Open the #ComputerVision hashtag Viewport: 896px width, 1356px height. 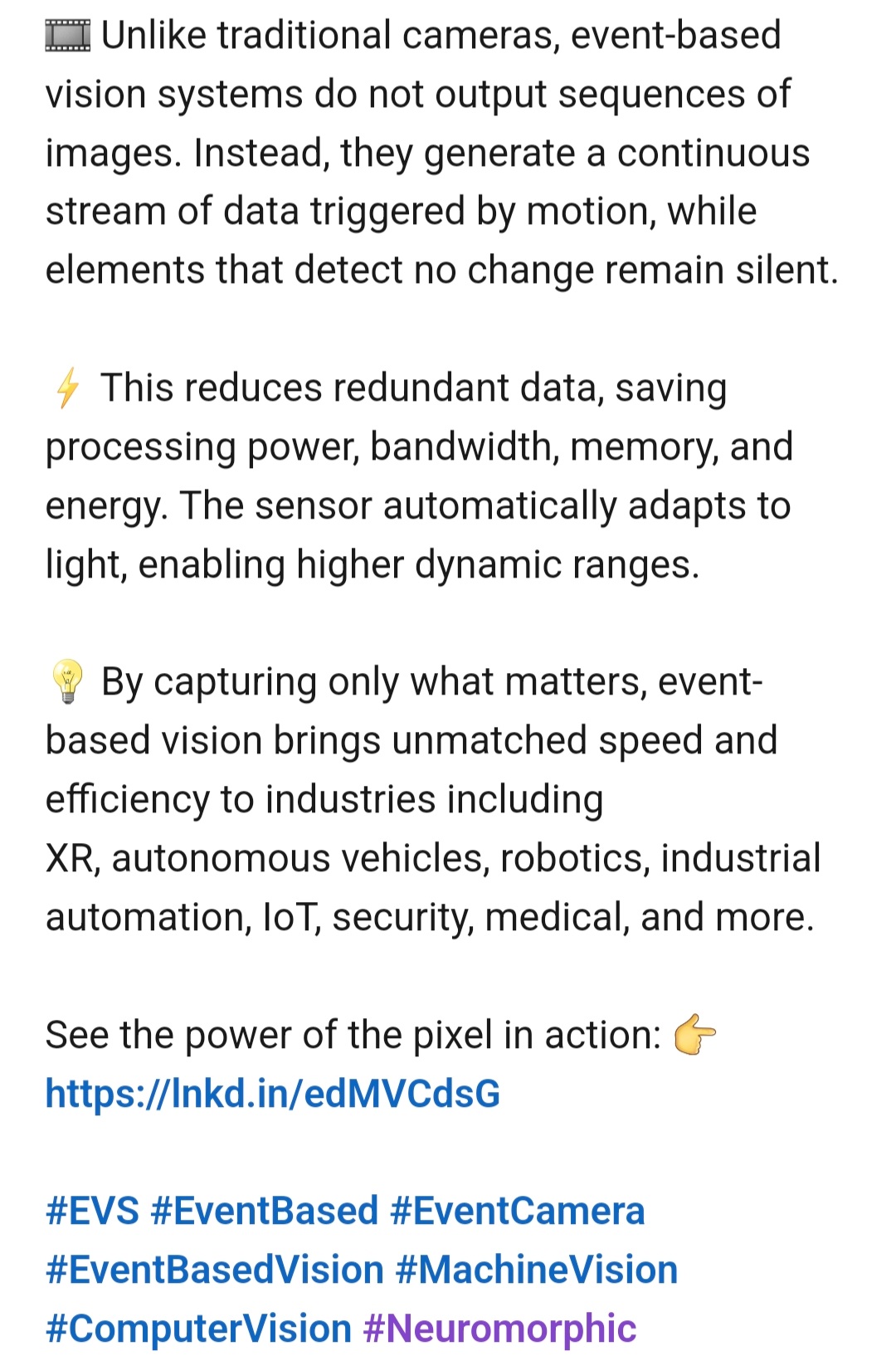pos(198,1329)
